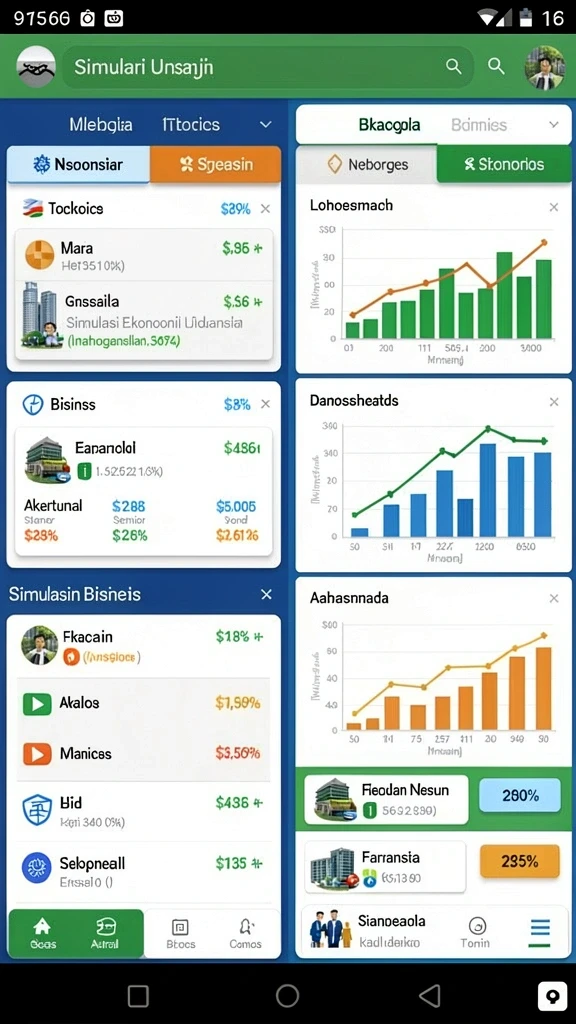Open the profile avatar in the top bar
The height and width of the screenshot is (1024, 576).
click(x=545, y=67)
